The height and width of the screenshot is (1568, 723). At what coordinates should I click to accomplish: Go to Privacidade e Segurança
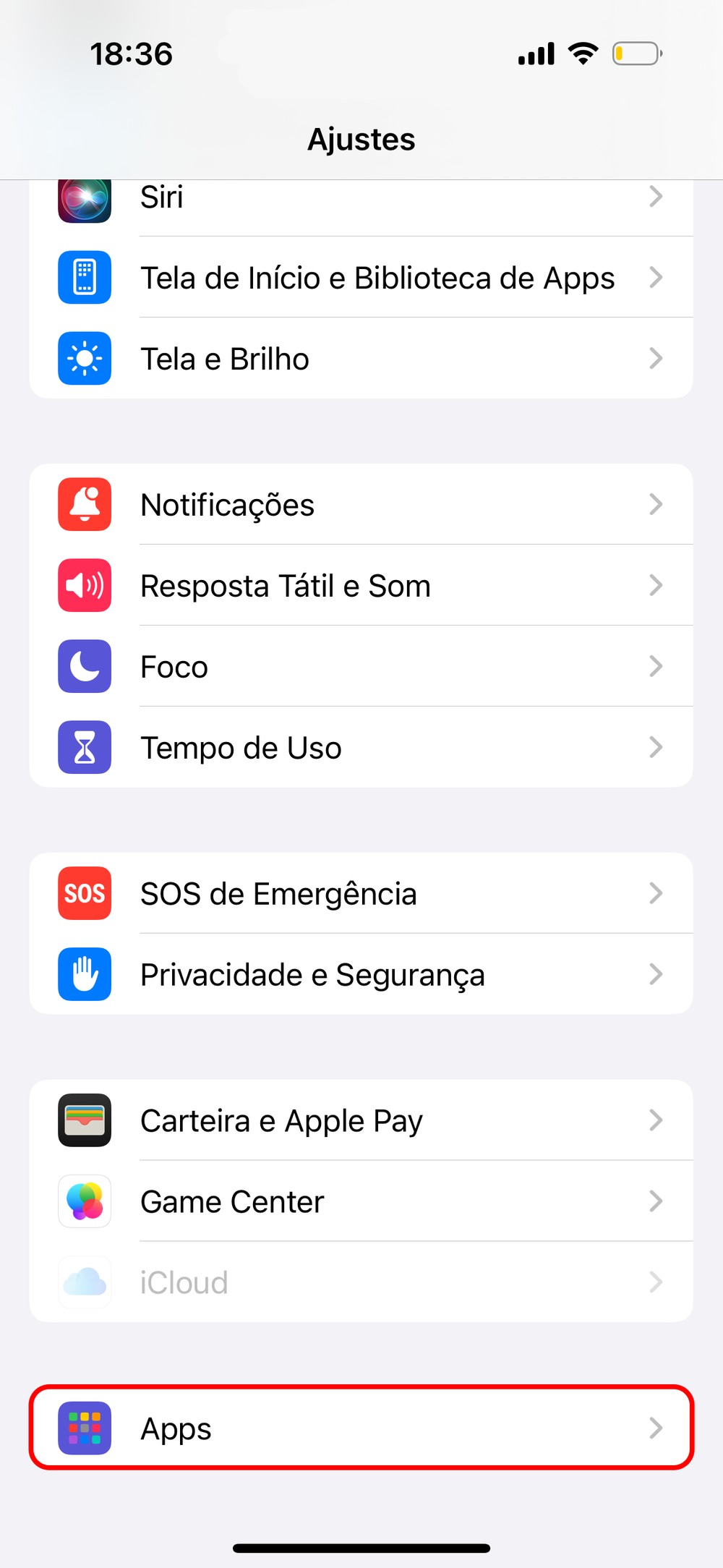click(361, 975)
